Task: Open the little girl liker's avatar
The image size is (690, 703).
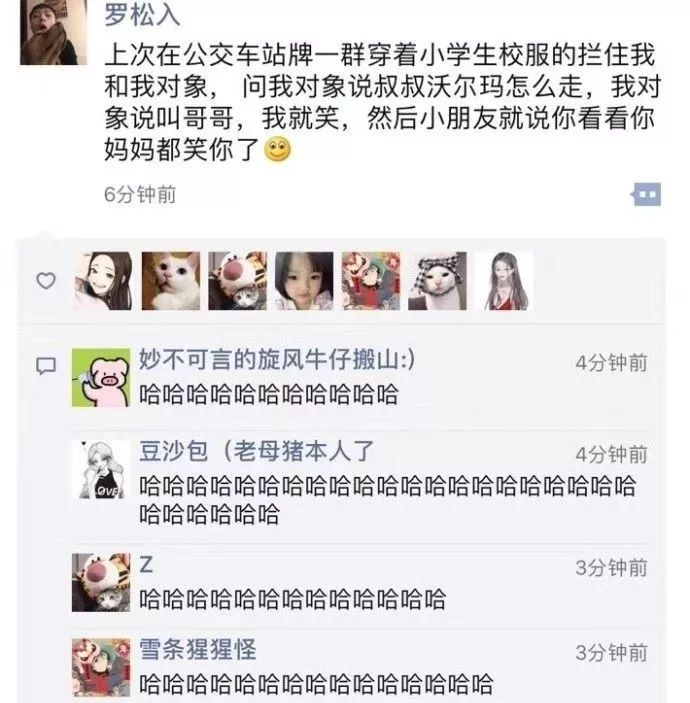Action: 304,281
